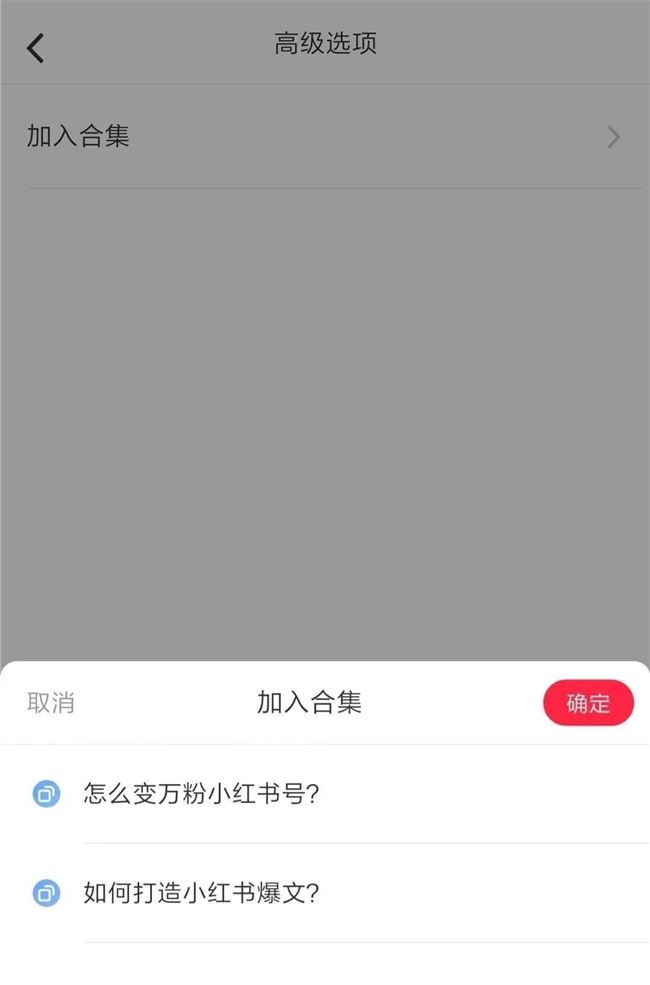Confirm with the red 确定 button
The width and height of the screenshot is (650, 985).
[x=588, y=703]
